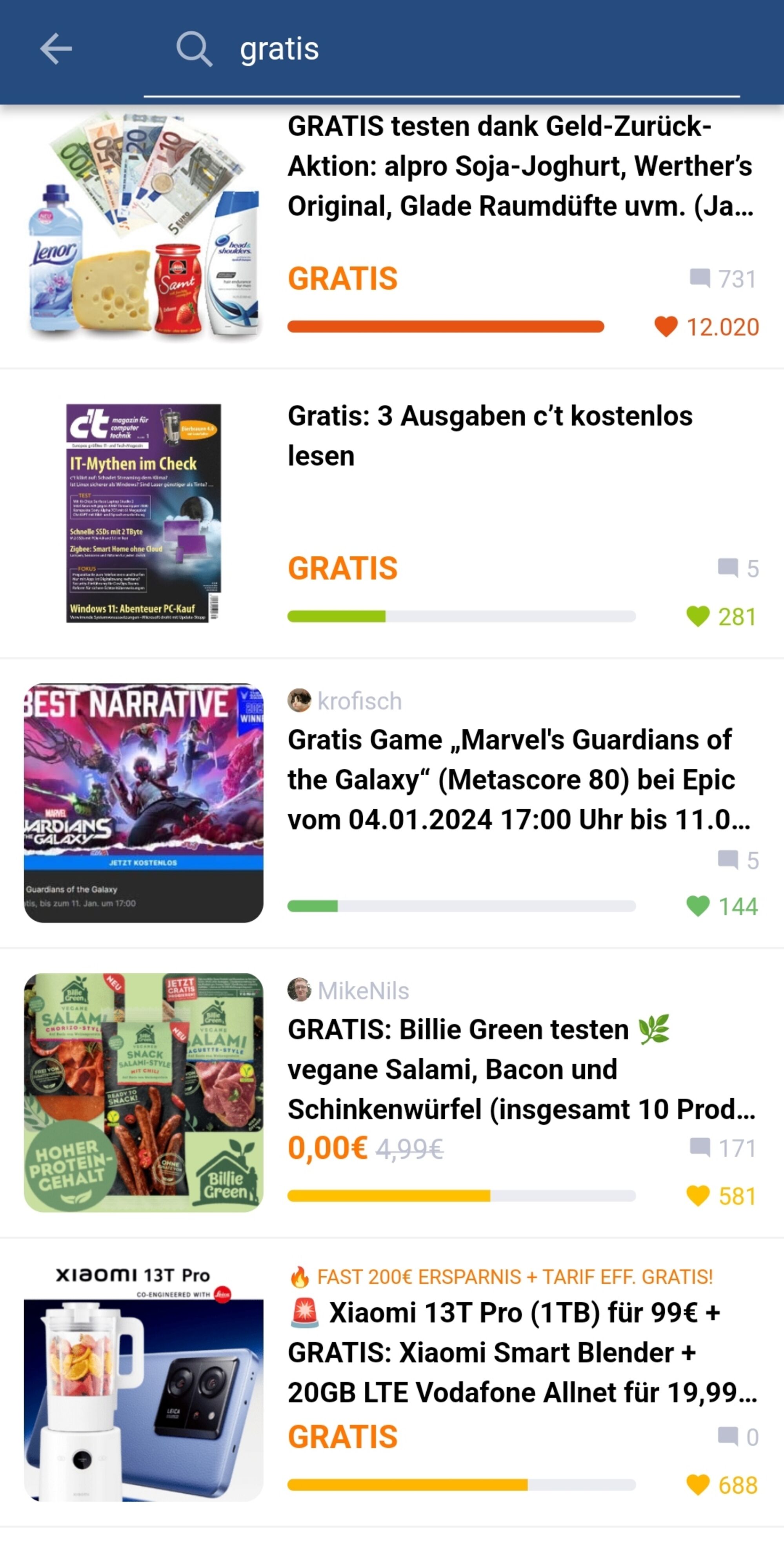The width and height of the screenshot is (784, 1549).
Task: Open the 171 comments on Billie Green deal
Action: click(x=723, y=1148)
